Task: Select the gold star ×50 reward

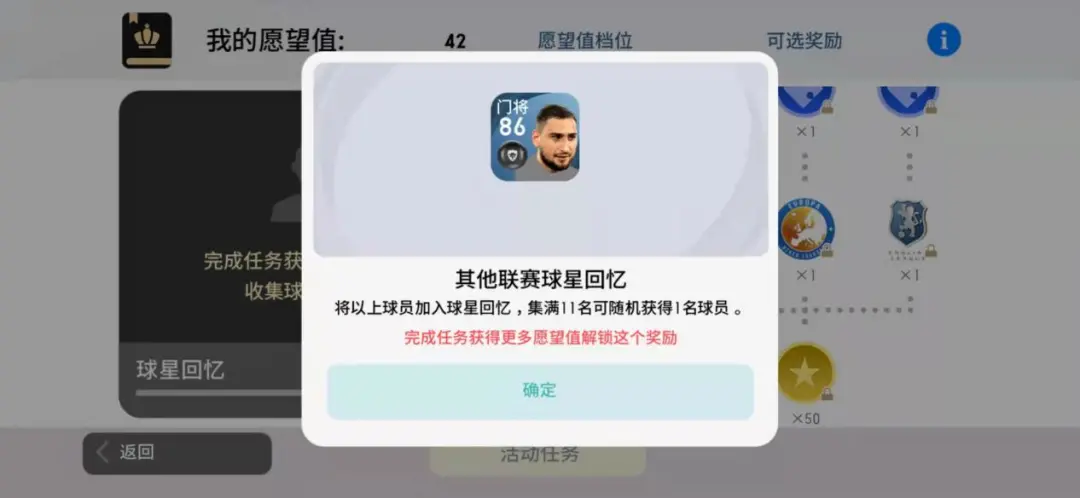Action: (805, 374)
